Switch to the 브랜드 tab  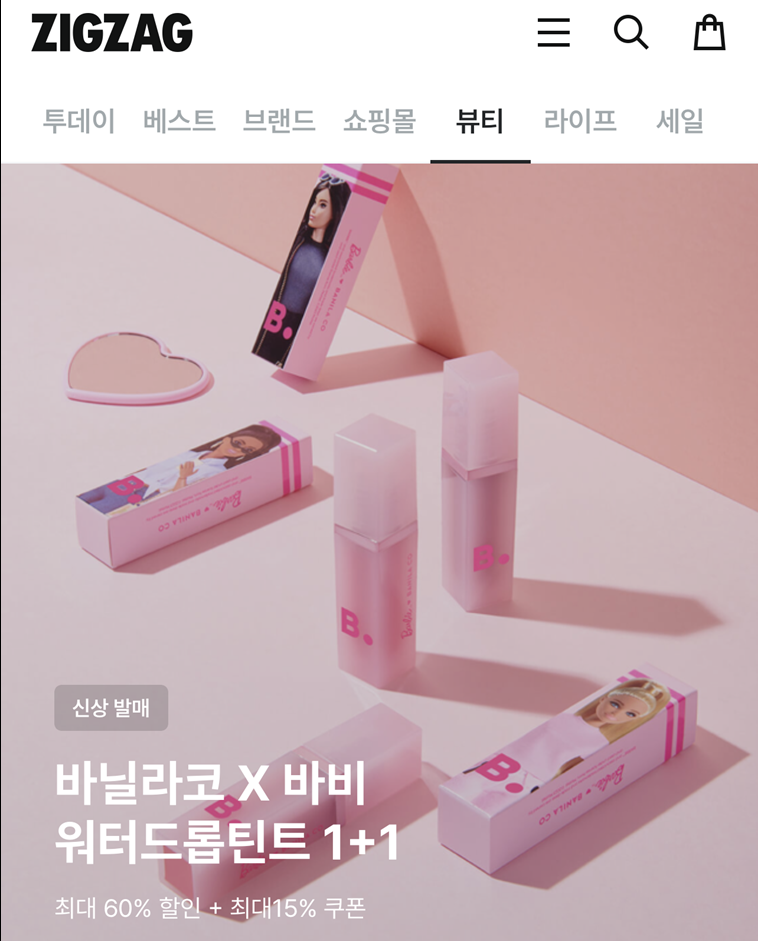pyautogui.click(x=279, y=122)
